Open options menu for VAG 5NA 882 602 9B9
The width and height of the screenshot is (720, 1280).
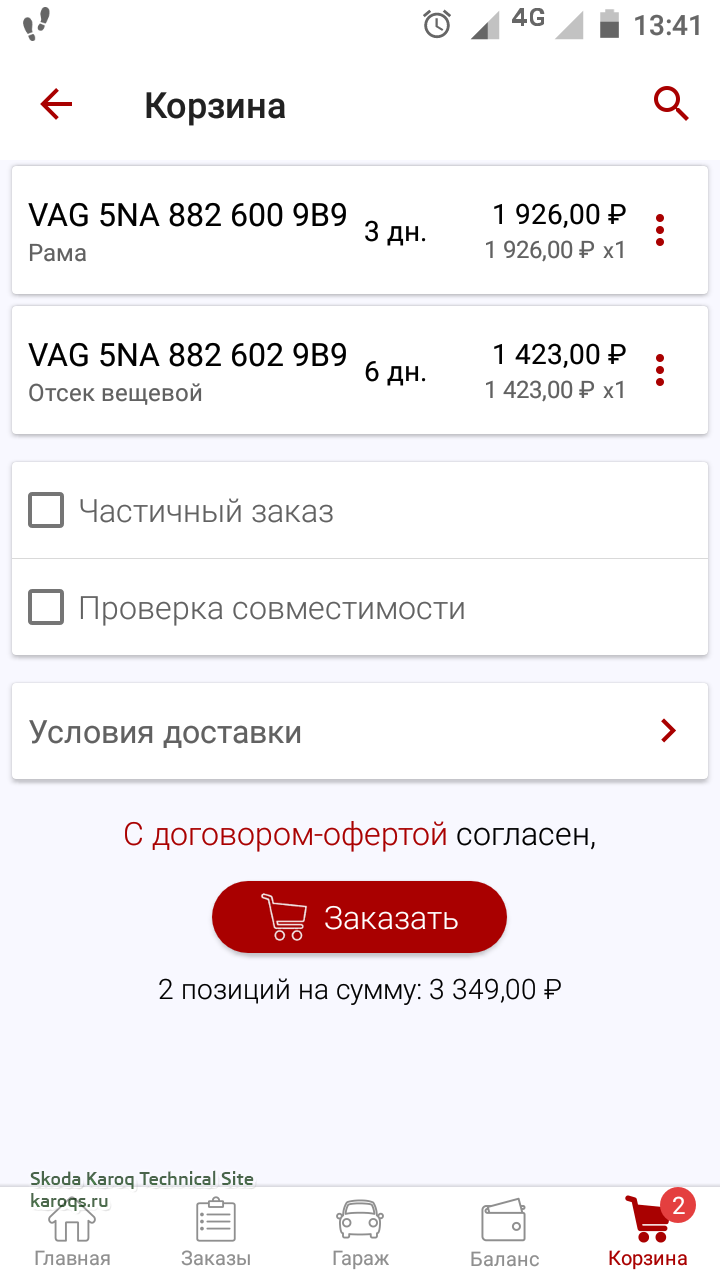coord(660,370)
